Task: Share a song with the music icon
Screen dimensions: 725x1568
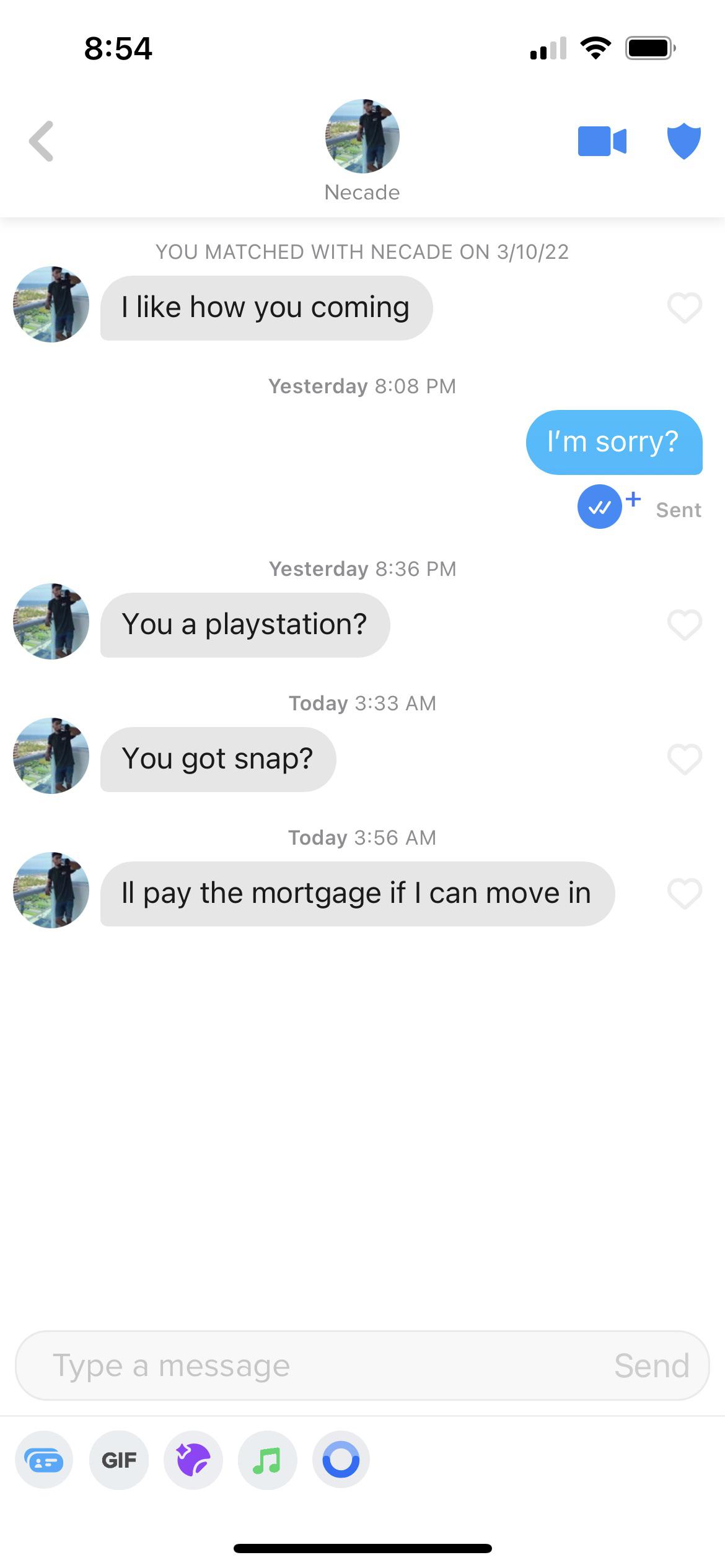Action: pos(268,1460)
